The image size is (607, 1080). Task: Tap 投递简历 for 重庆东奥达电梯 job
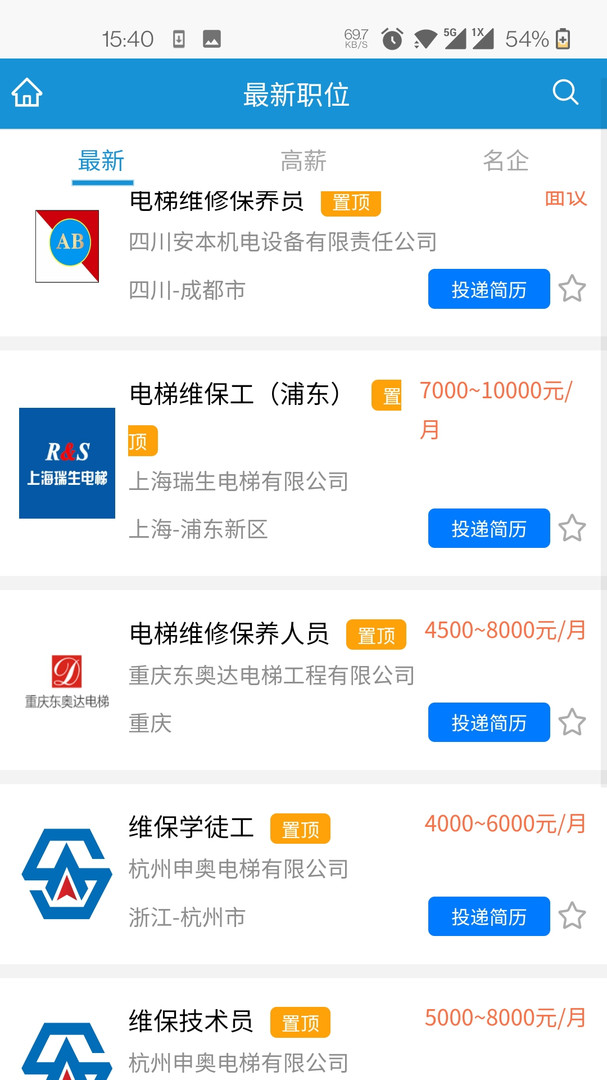(x=488, y=723)
